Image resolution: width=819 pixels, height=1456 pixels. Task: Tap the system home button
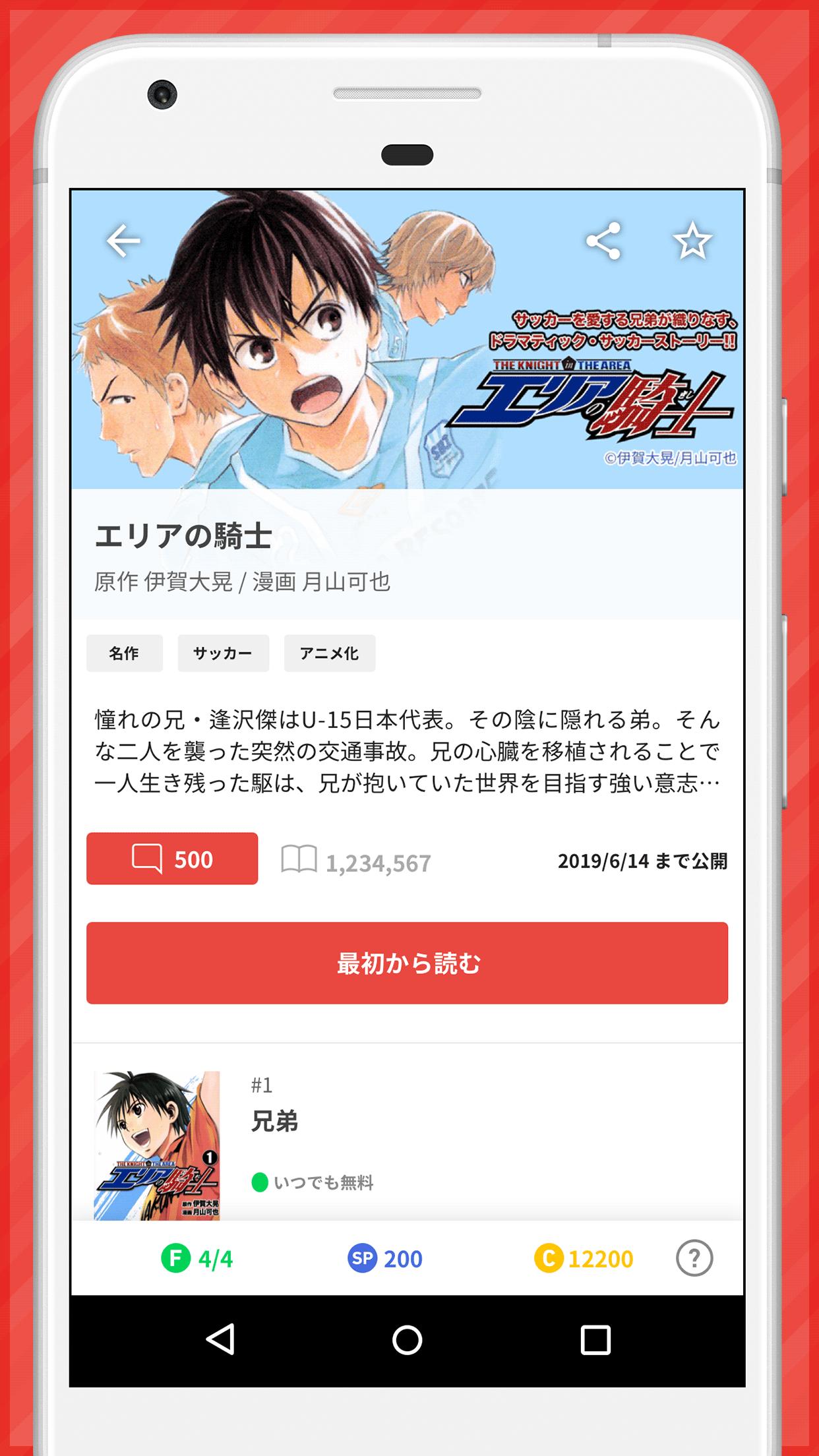click(407, 1340)
